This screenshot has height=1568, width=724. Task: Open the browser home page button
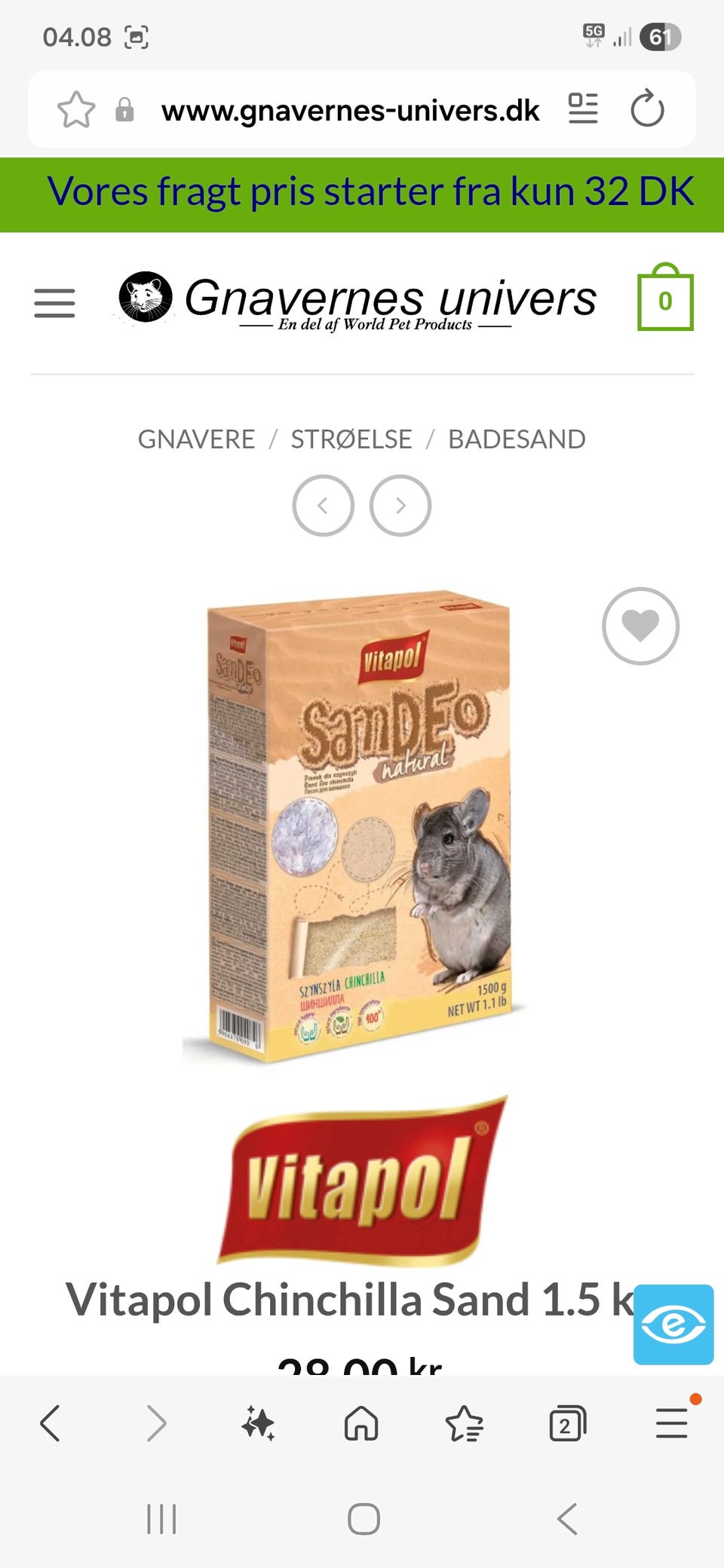[361, 1423]
